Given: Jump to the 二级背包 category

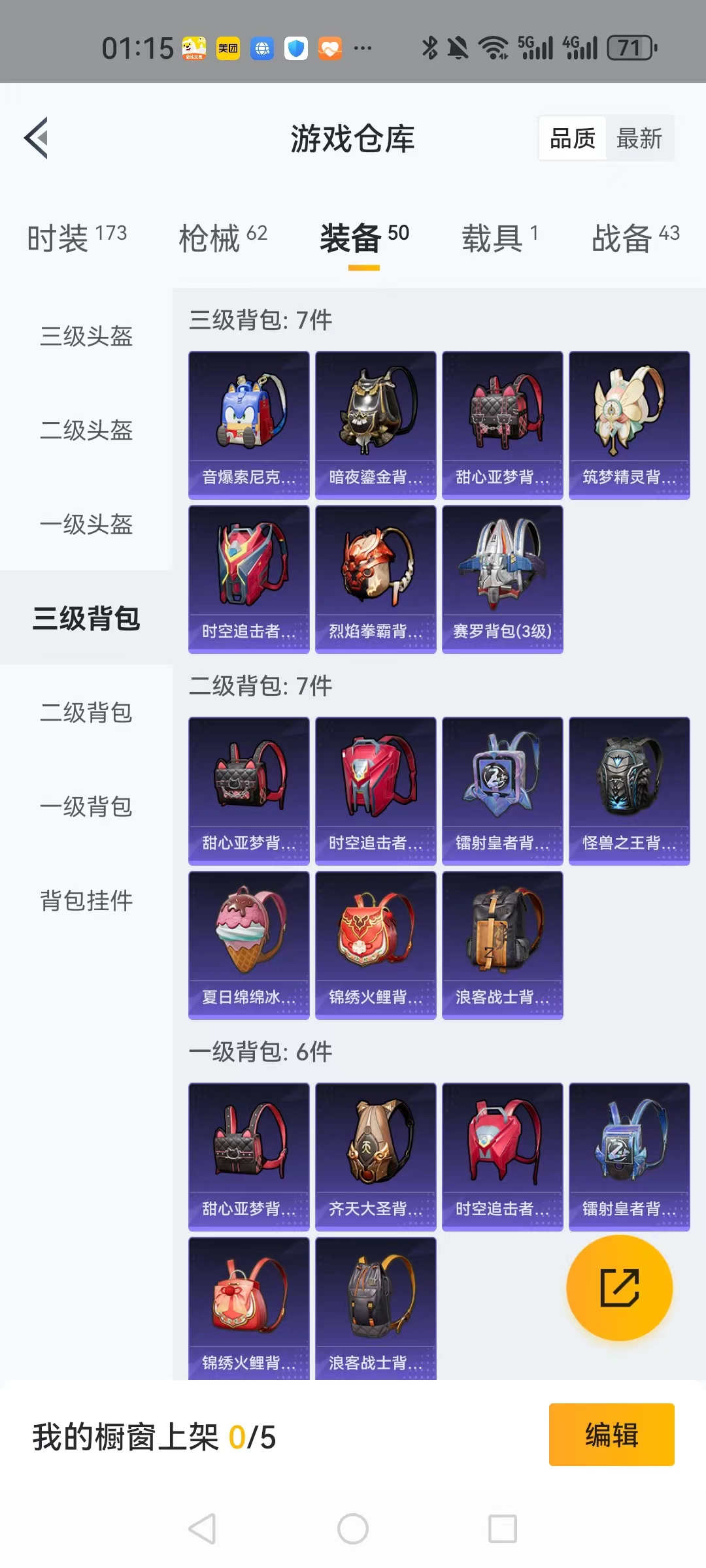Looking at the screenshot, I should point(86,712).
